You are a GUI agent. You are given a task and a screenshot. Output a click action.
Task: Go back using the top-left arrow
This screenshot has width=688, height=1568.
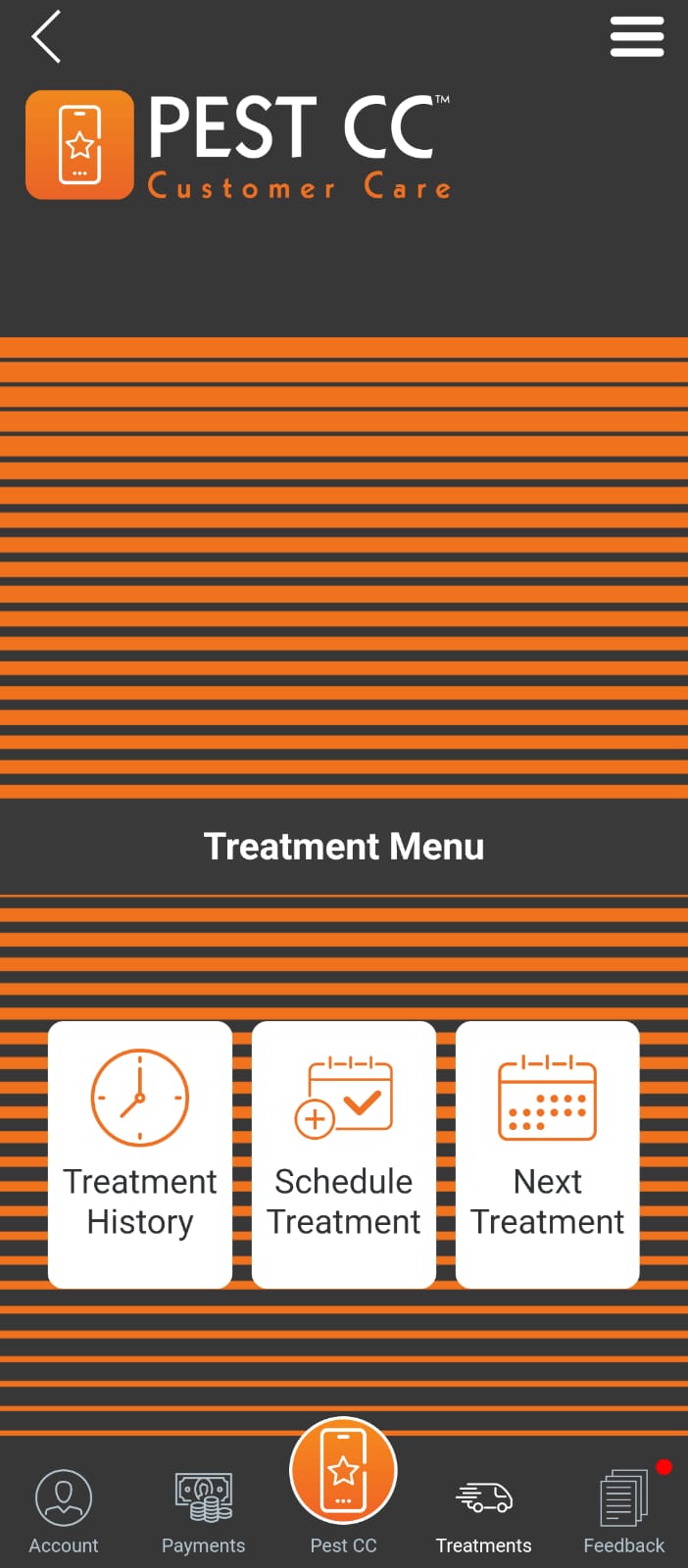point(46,37)
